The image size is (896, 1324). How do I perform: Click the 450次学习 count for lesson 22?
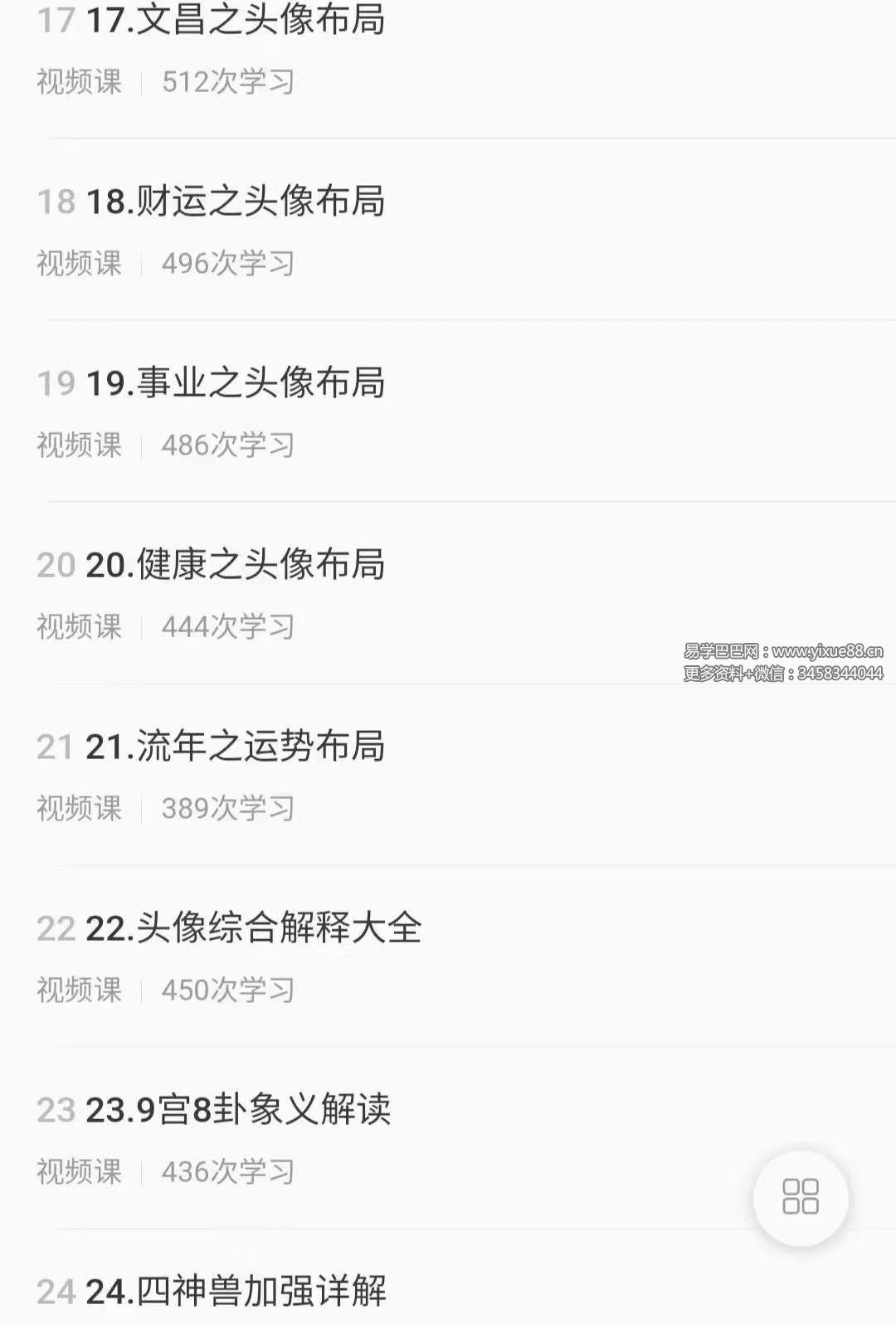coord(230,990)
